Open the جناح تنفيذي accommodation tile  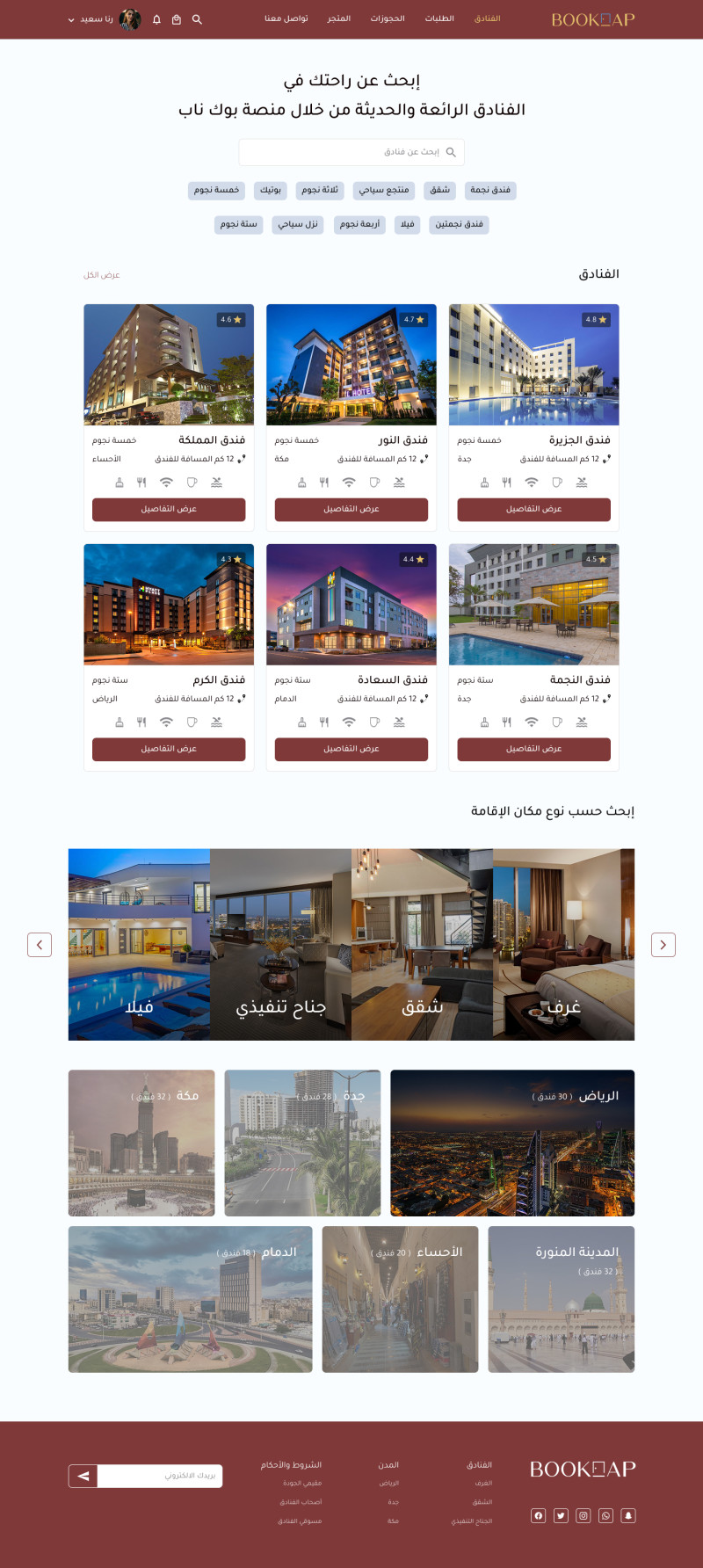click(x=281, y=945)
